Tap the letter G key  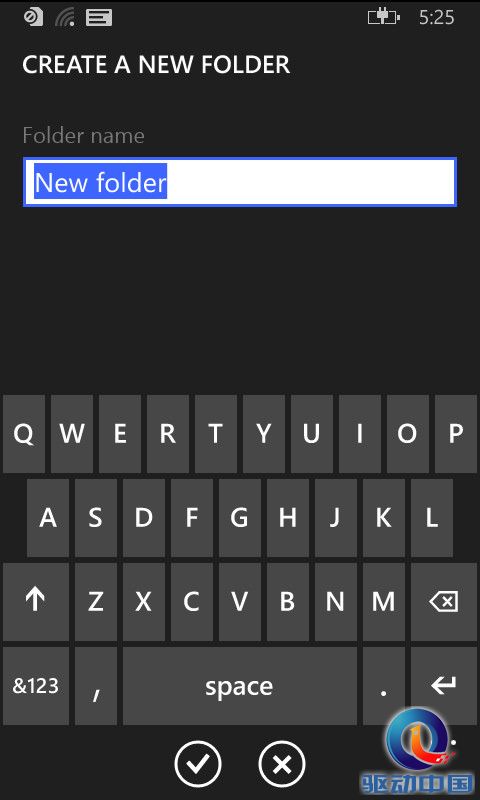[x=240, y=518]
